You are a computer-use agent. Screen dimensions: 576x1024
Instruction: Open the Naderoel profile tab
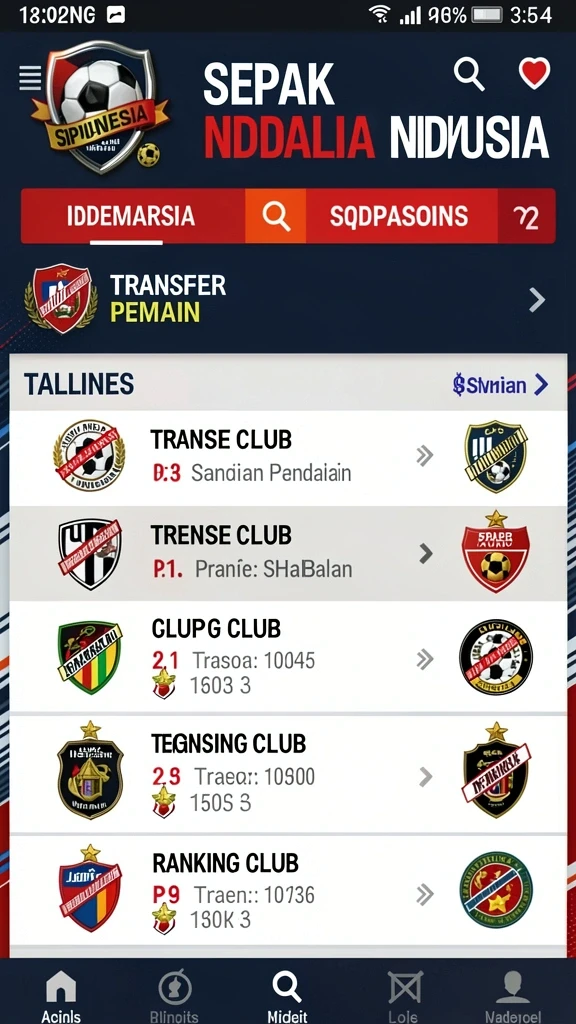tap(513, 994)
